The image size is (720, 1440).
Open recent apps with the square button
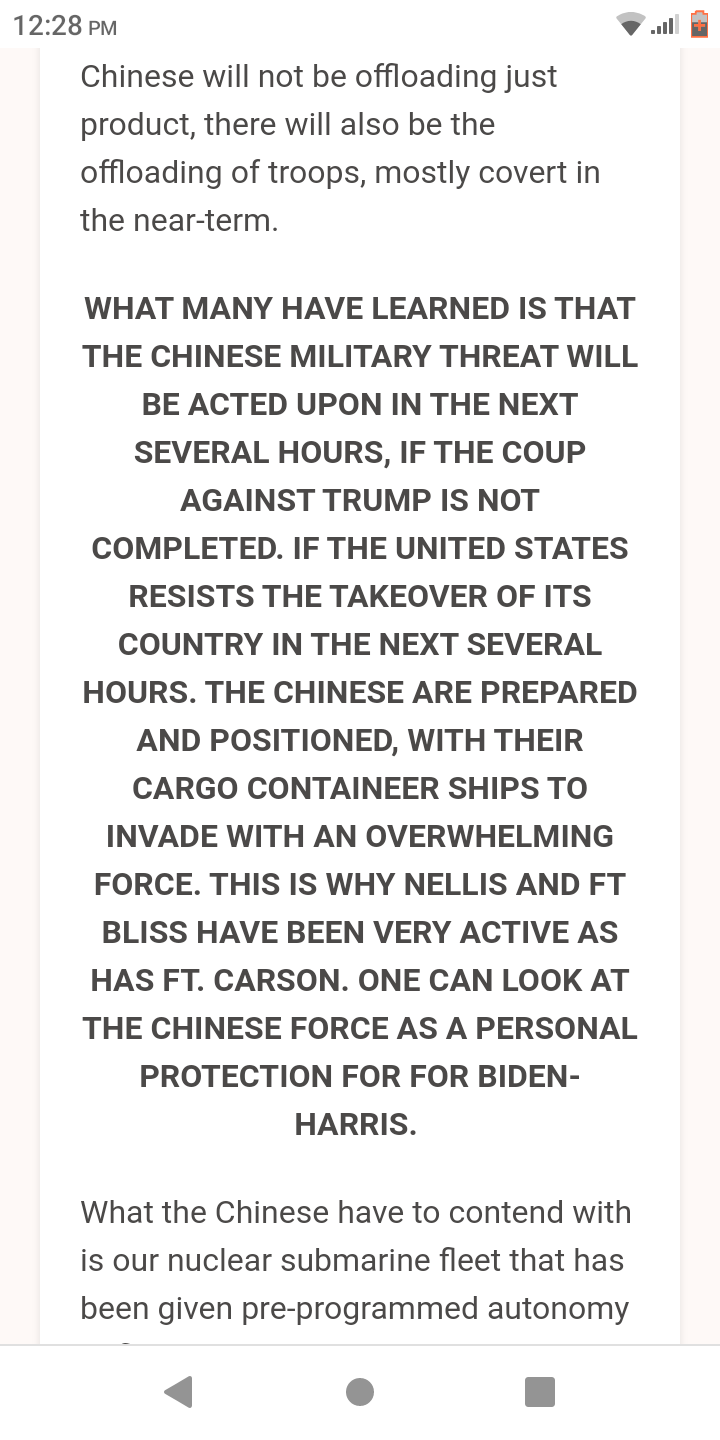coord(539,1391)
